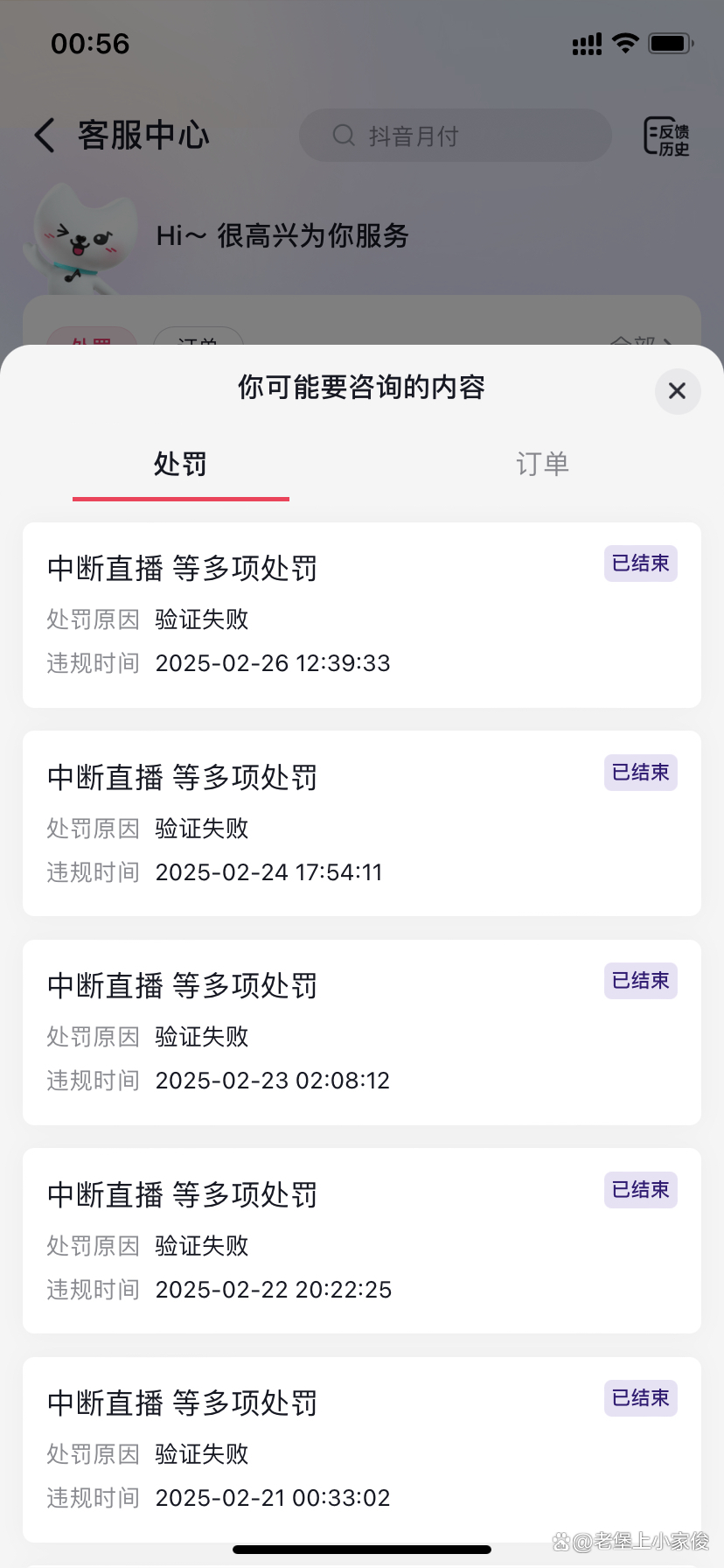Viewport: 724px width, 1568px height.
Task: Tap the 已结束 badge on the first card
Action: pyautogui.click(x=640, y=563)
